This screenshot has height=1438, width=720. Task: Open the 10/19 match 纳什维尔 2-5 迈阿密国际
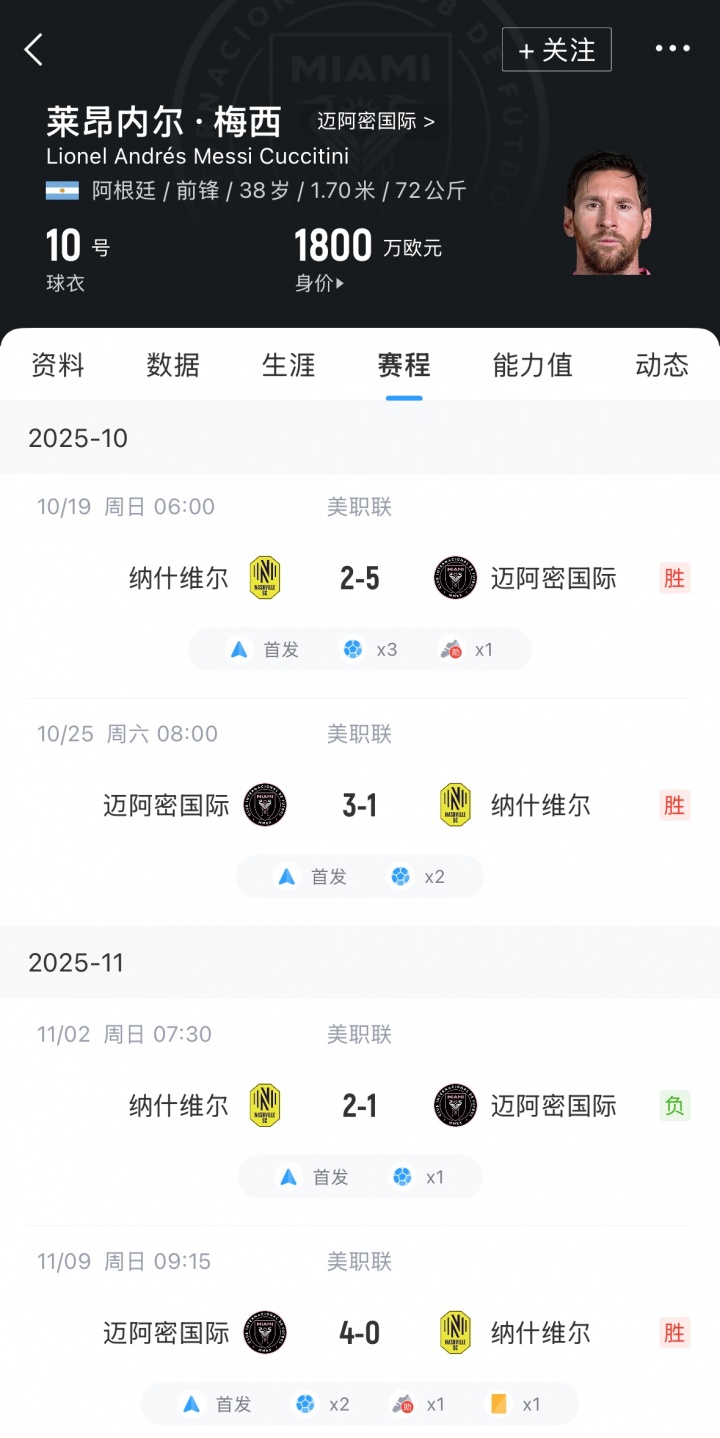point(360,578)
